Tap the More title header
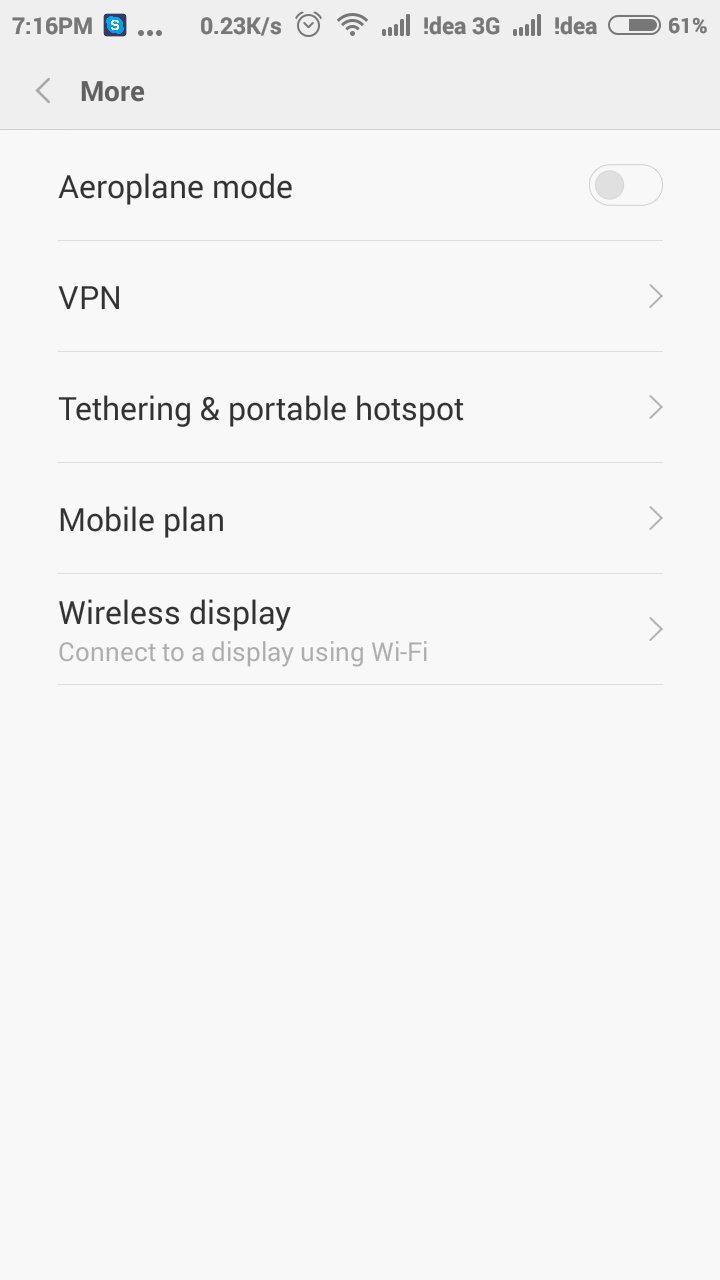 112,91
